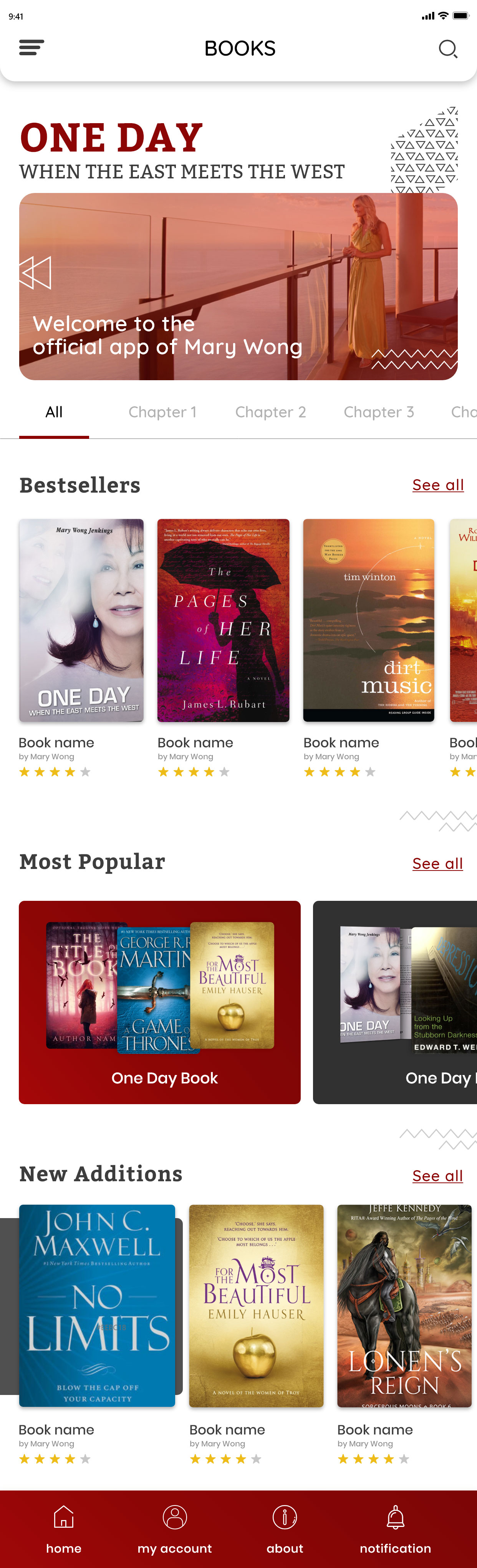Open For the Most Beautiful in New Additions

point(256,1305)
